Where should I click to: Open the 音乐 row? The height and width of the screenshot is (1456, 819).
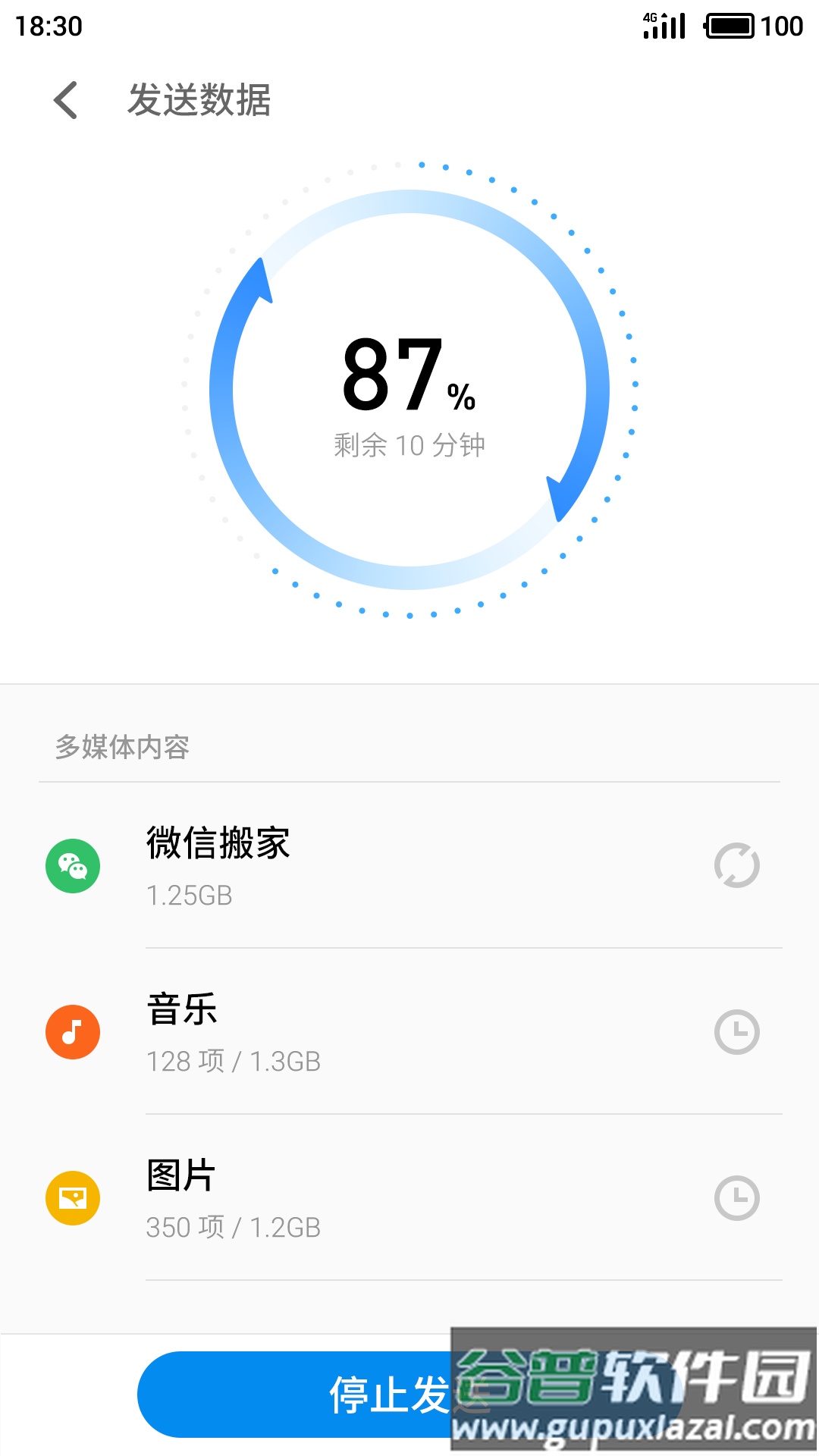(x=409, y=1032)
